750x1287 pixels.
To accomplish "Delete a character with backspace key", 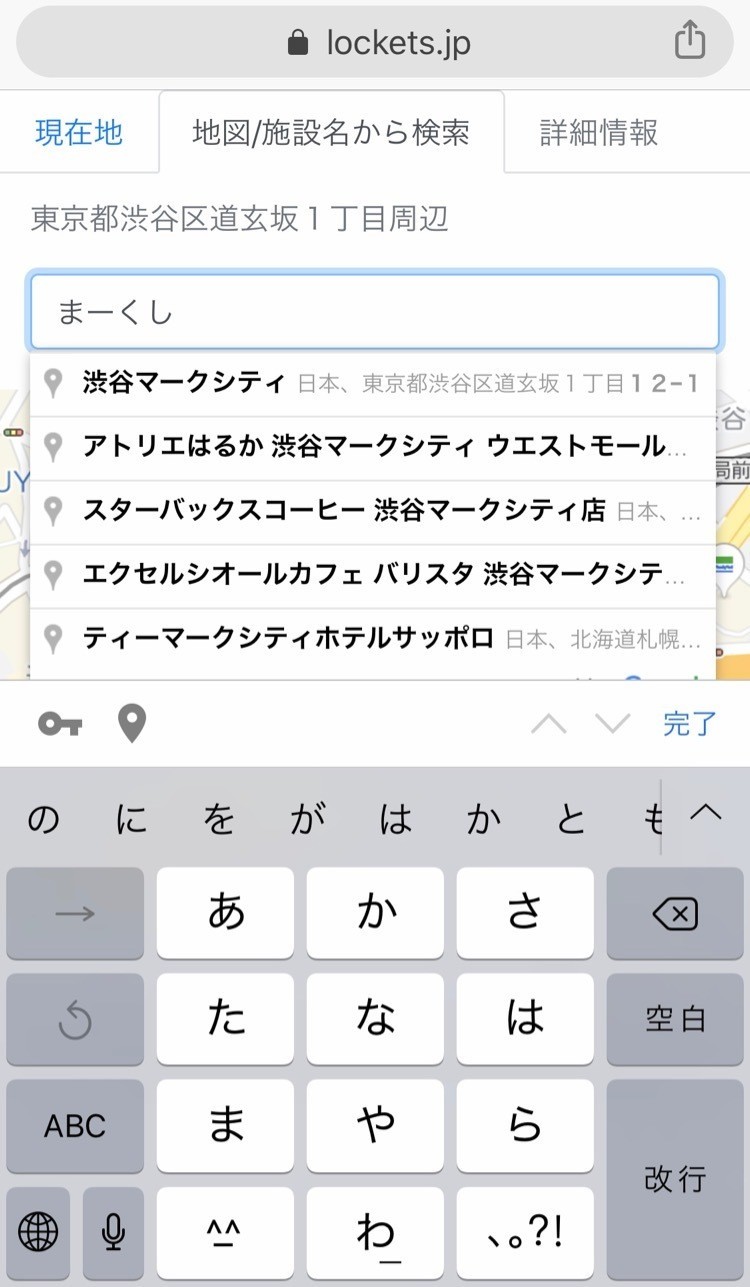I will point(674,913).
